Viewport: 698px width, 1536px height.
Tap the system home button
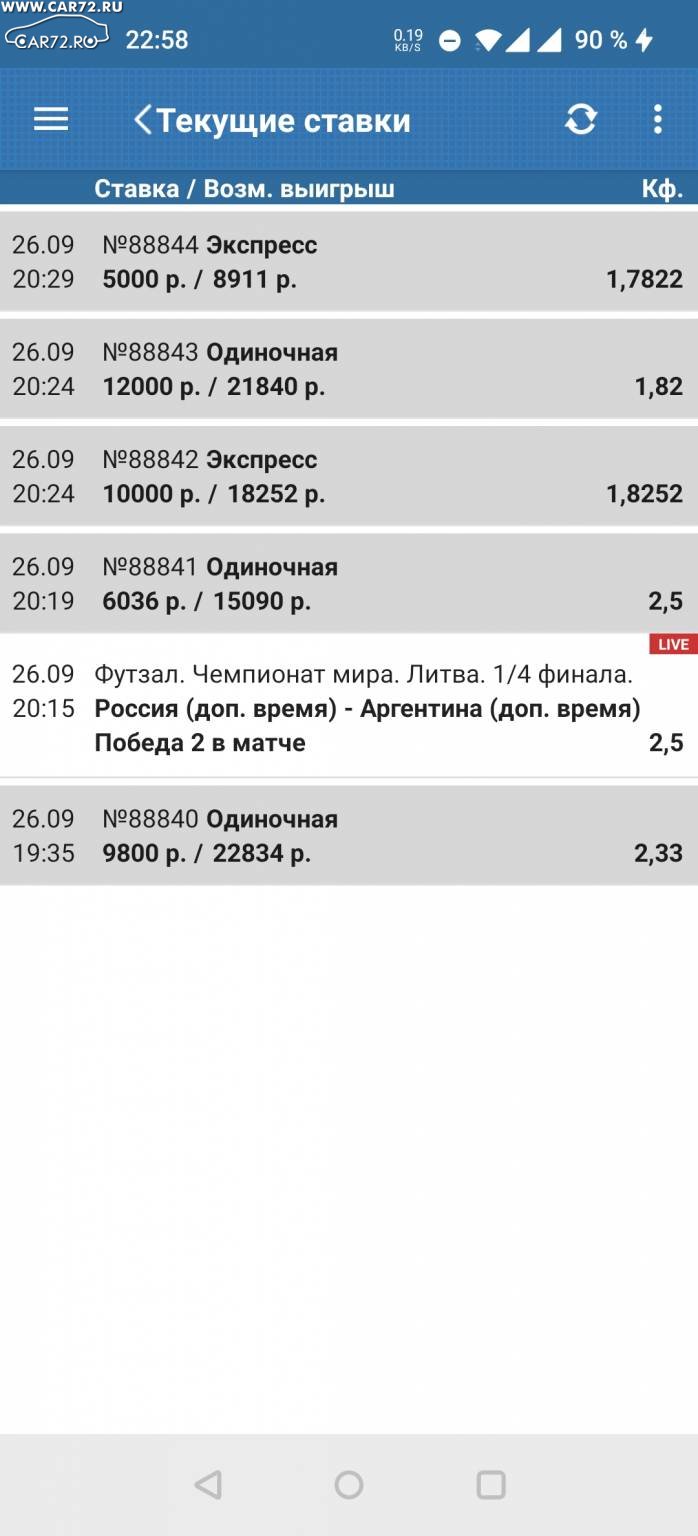pos(349,1485)
